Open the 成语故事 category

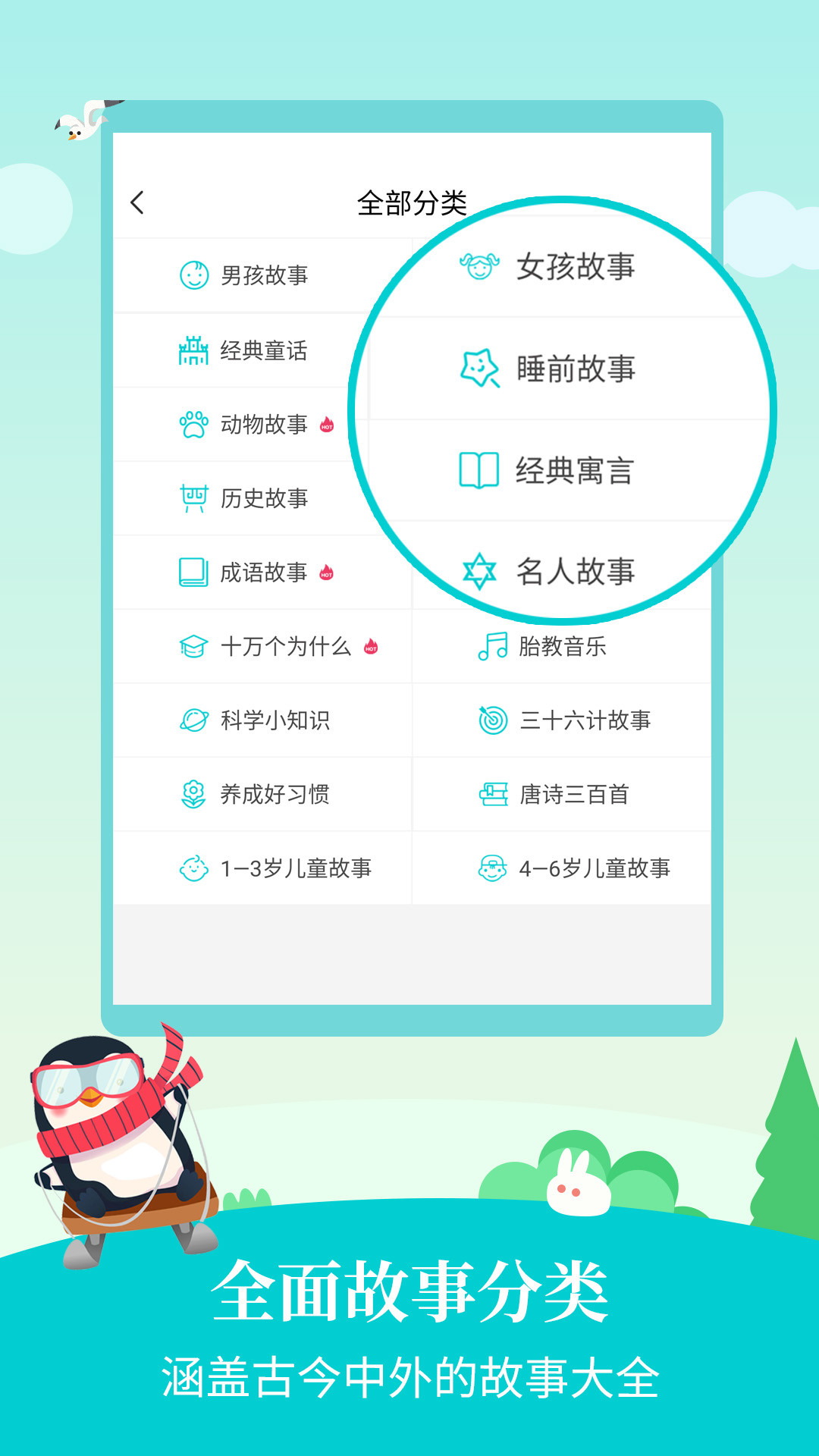pos(265,572)
